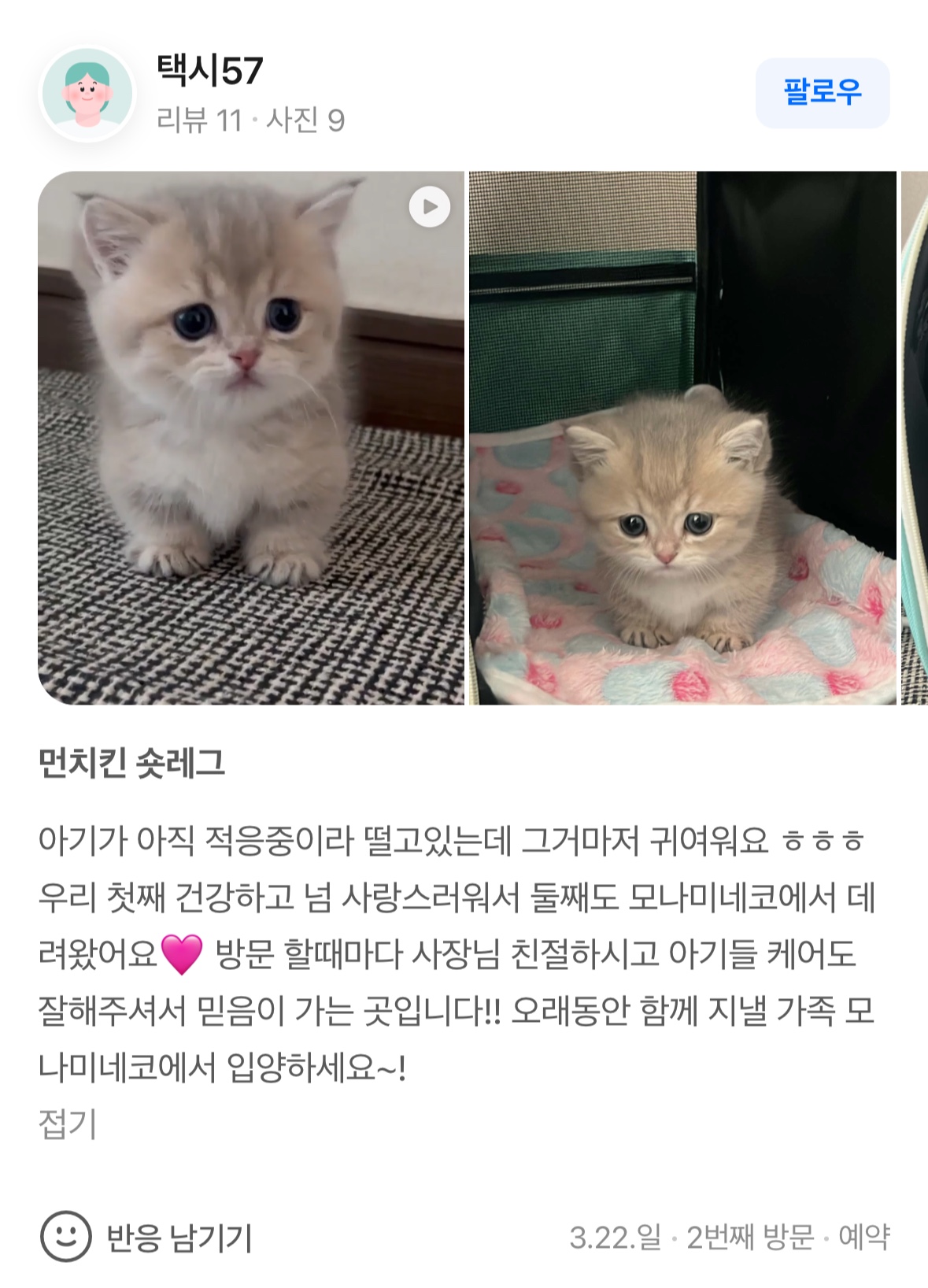The height and width of the screenshot is (1288, 928).
Task: Collapse the review with 접기
Action: pos(68,1123)
